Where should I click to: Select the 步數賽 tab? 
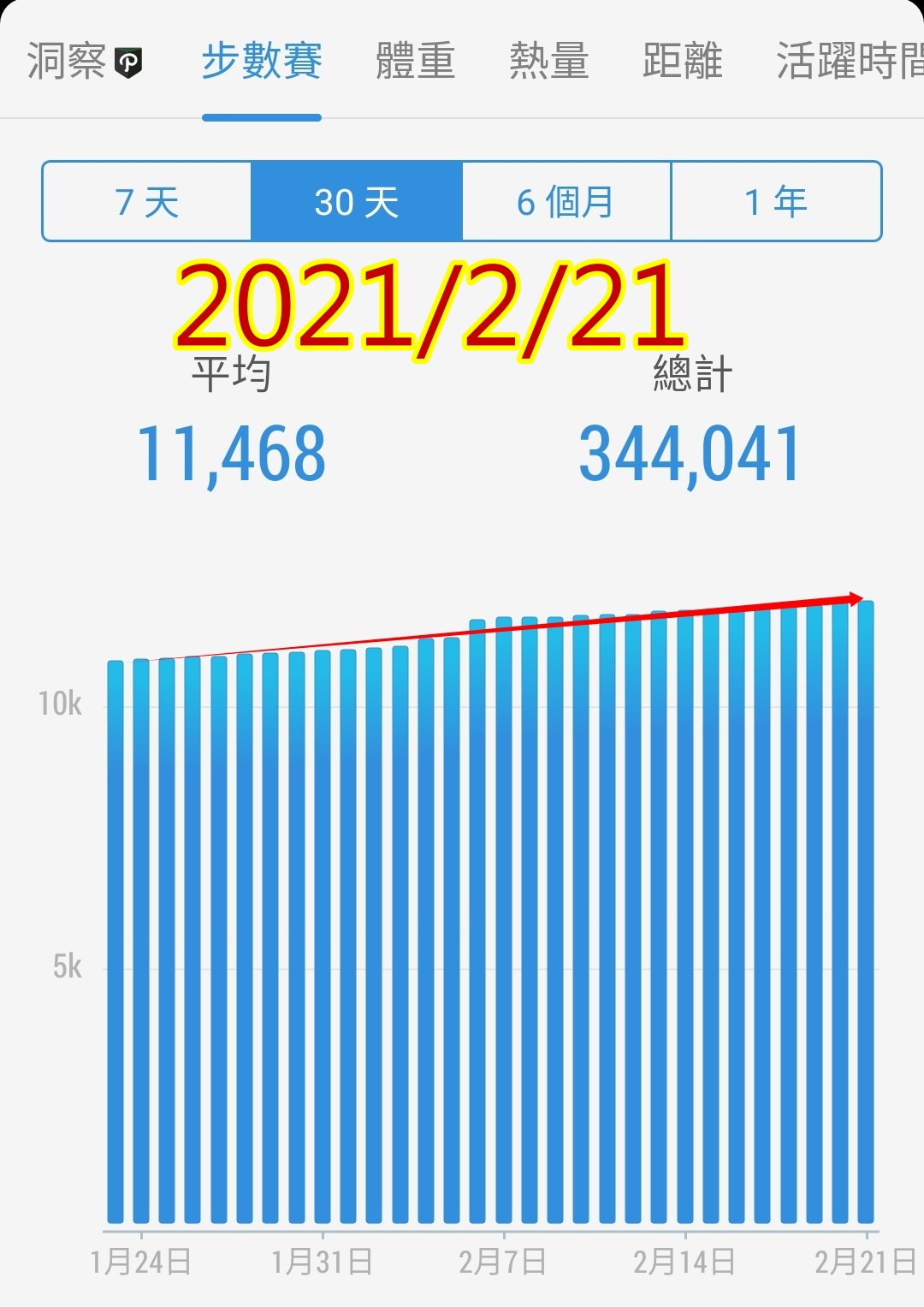point(262,62)
